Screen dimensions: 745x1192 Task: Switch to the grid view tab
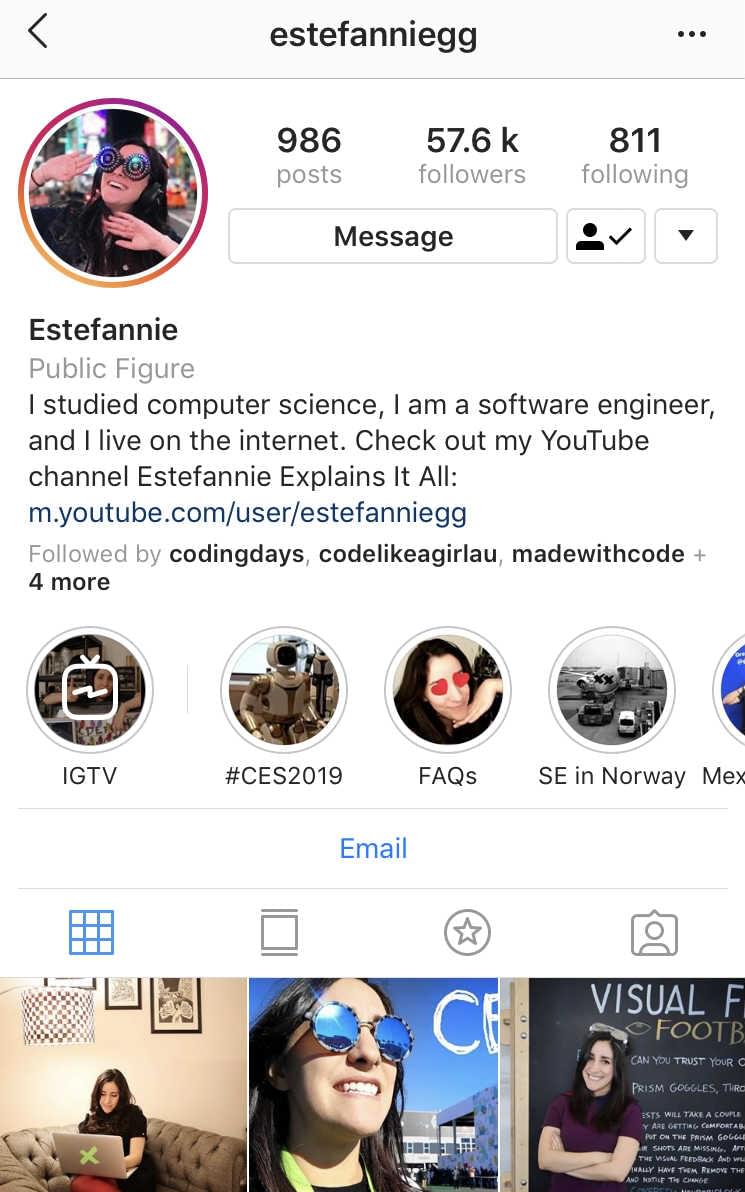click(92, 932)
